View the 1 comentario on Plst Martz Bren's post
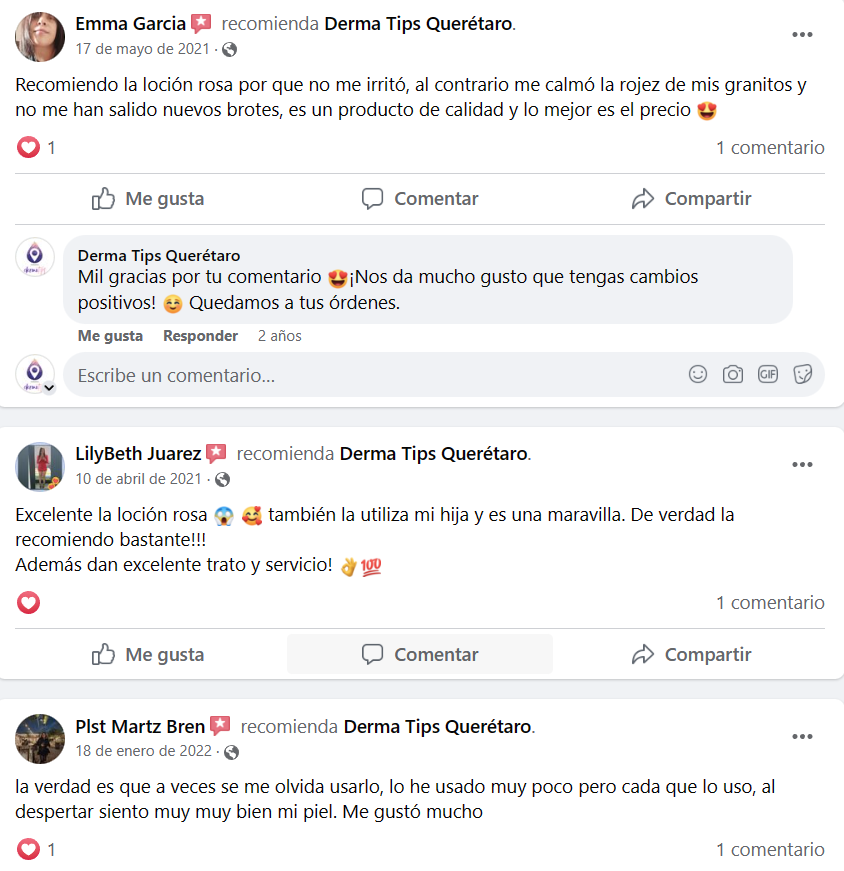Screen dimensions: 844x871 pos(770,850)
